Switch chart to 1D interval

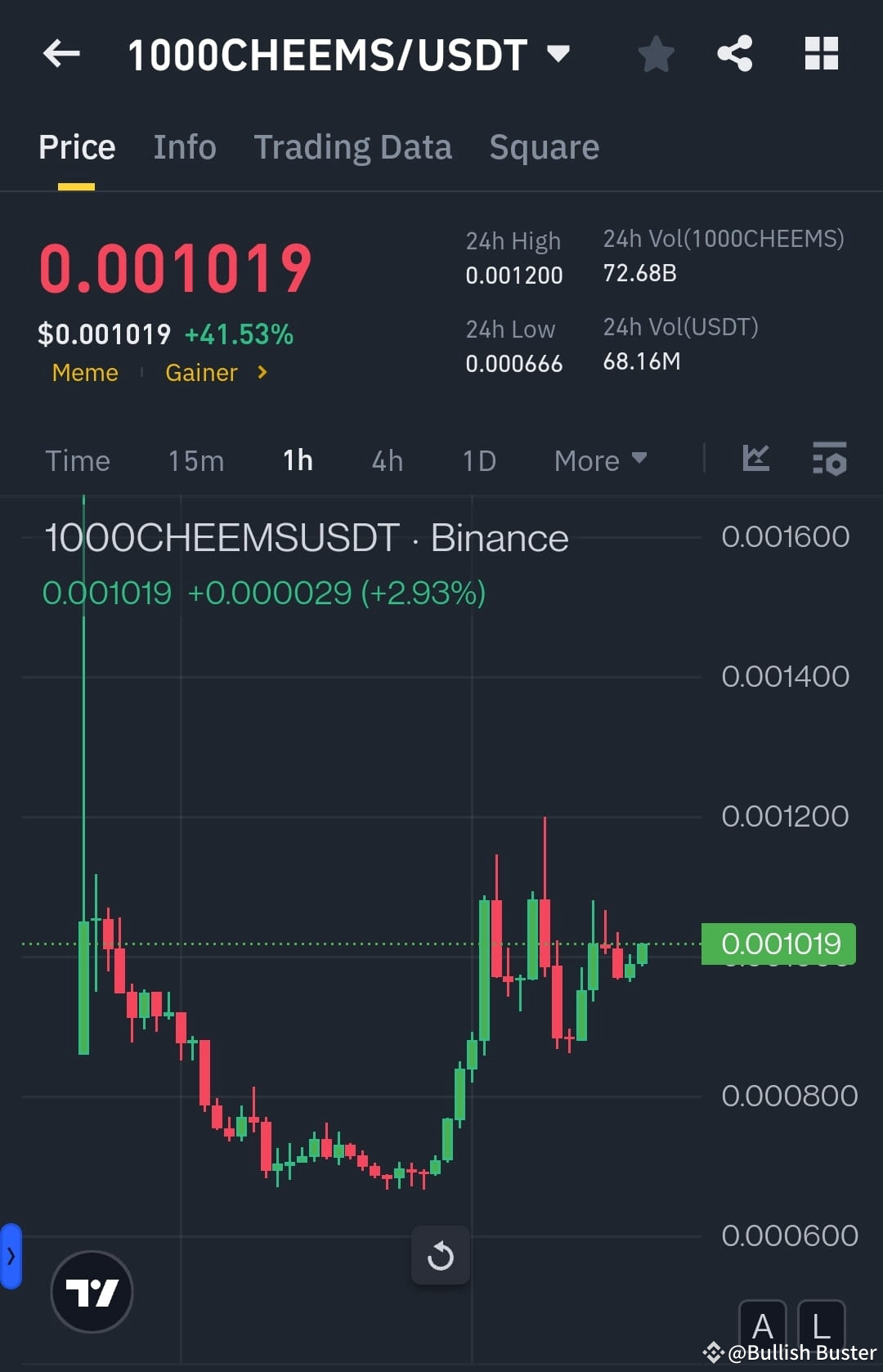(478, 460)
